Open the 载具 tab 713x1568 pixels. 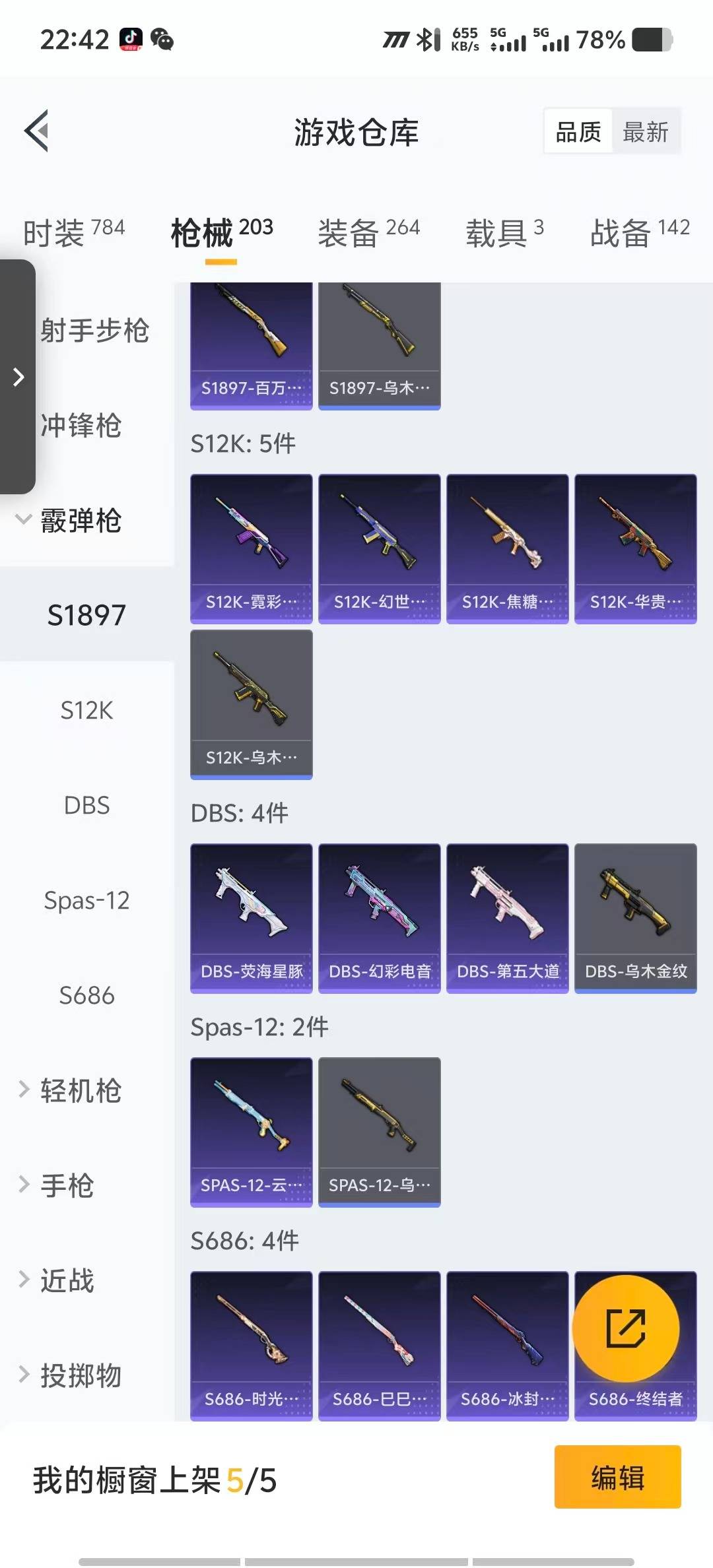pos(504,232)
